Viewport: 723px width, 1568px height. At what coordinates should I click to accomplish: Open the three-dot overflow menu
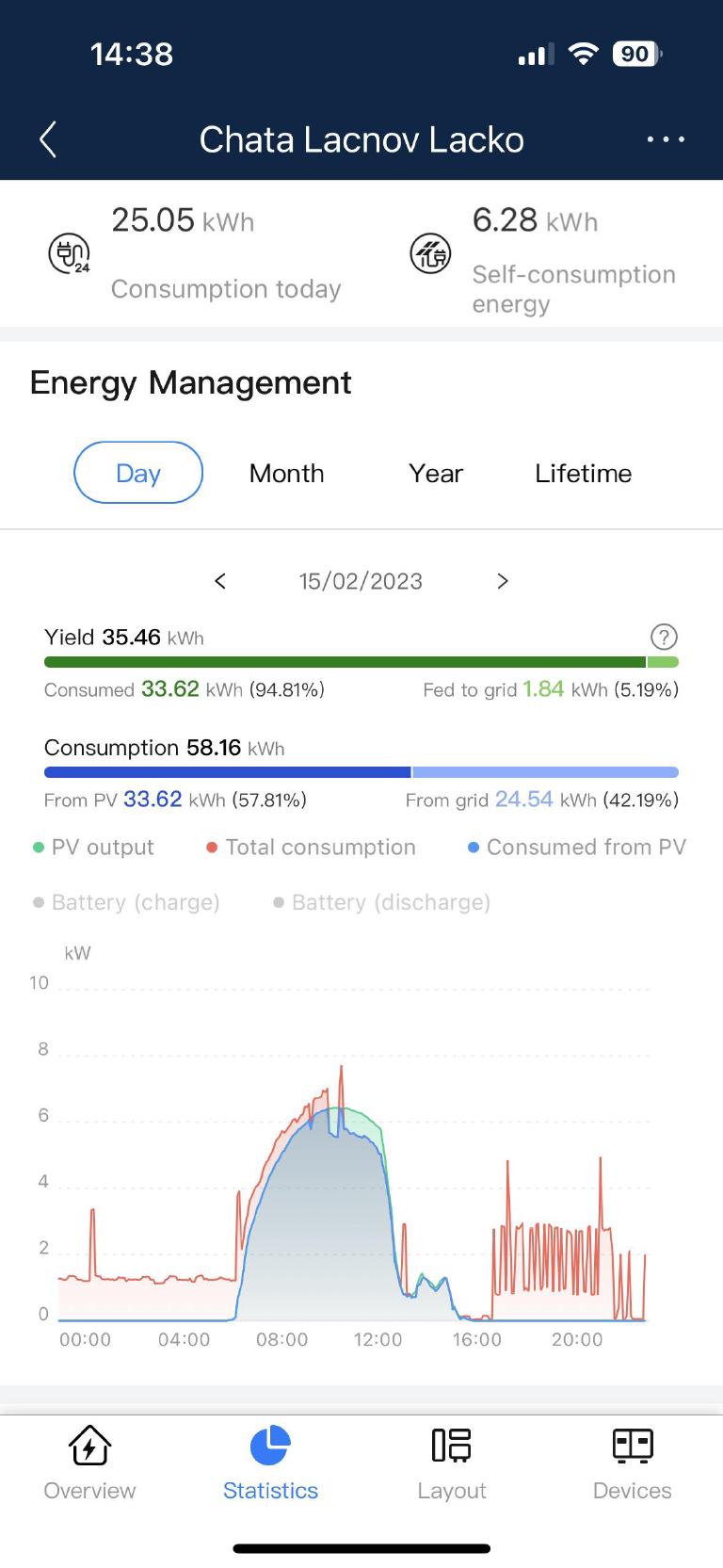click(666, 139)
